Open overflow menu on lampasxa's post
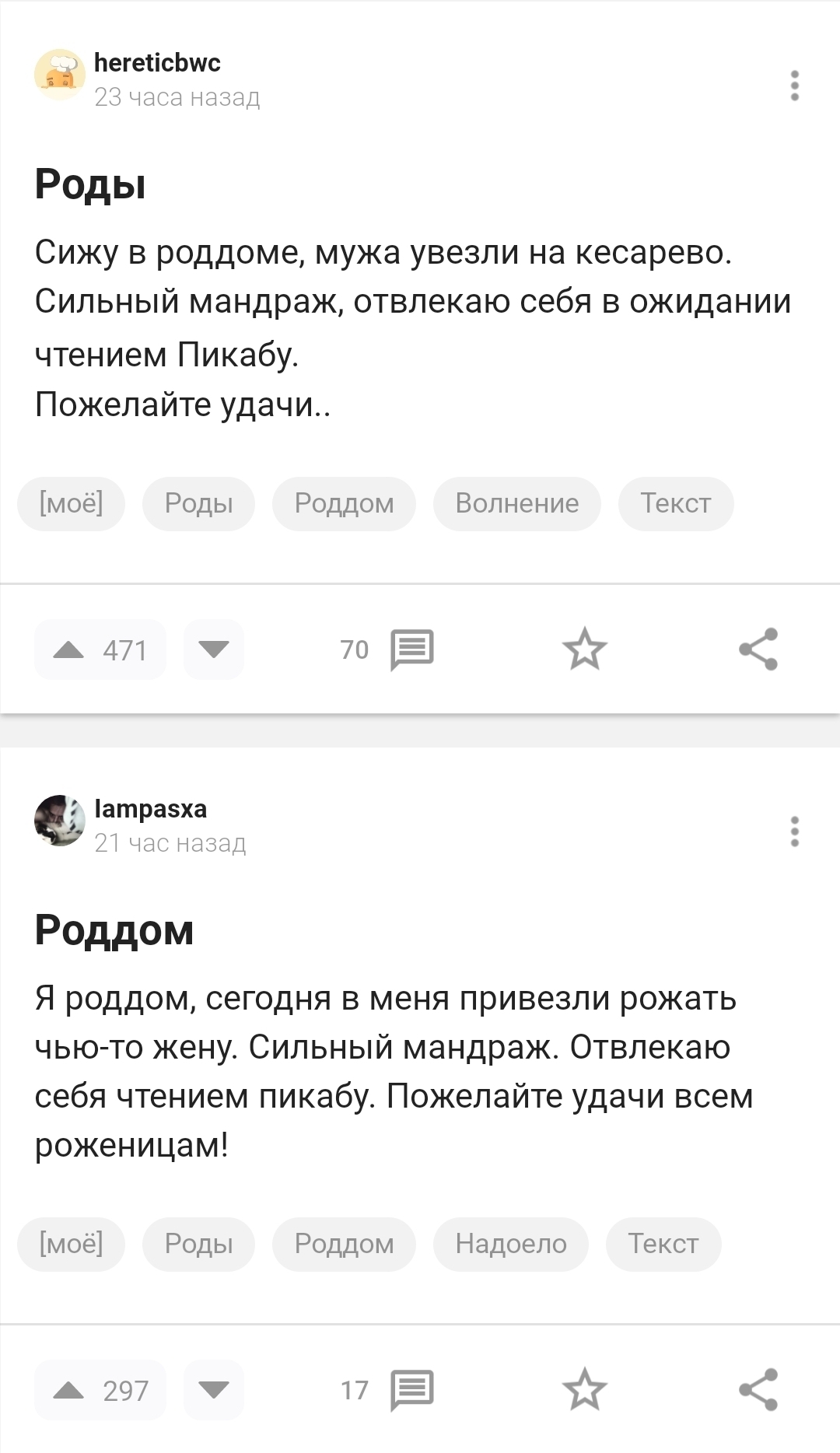The image size is (840, 1453). tap(794, 832)
